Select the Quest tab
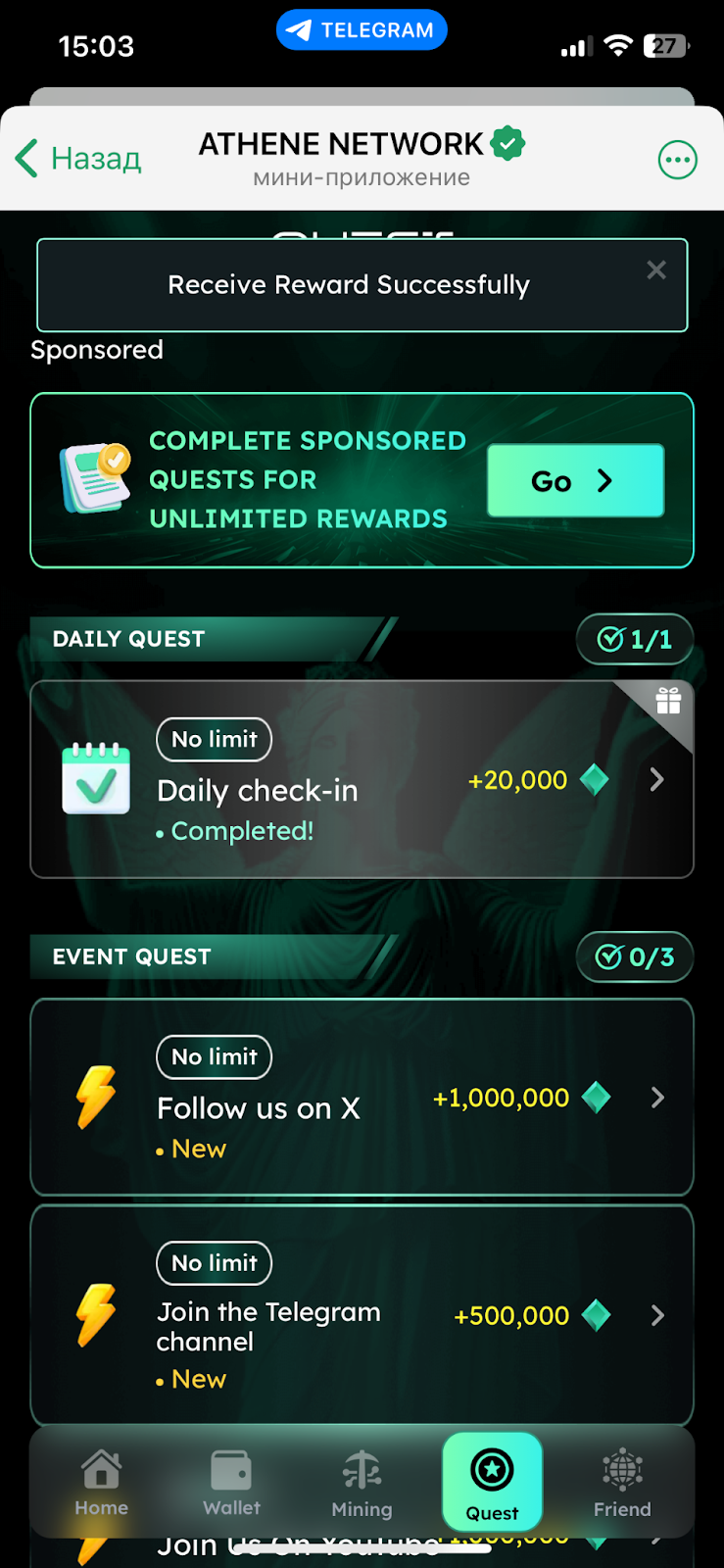724x1568 pixels. 492,1482
